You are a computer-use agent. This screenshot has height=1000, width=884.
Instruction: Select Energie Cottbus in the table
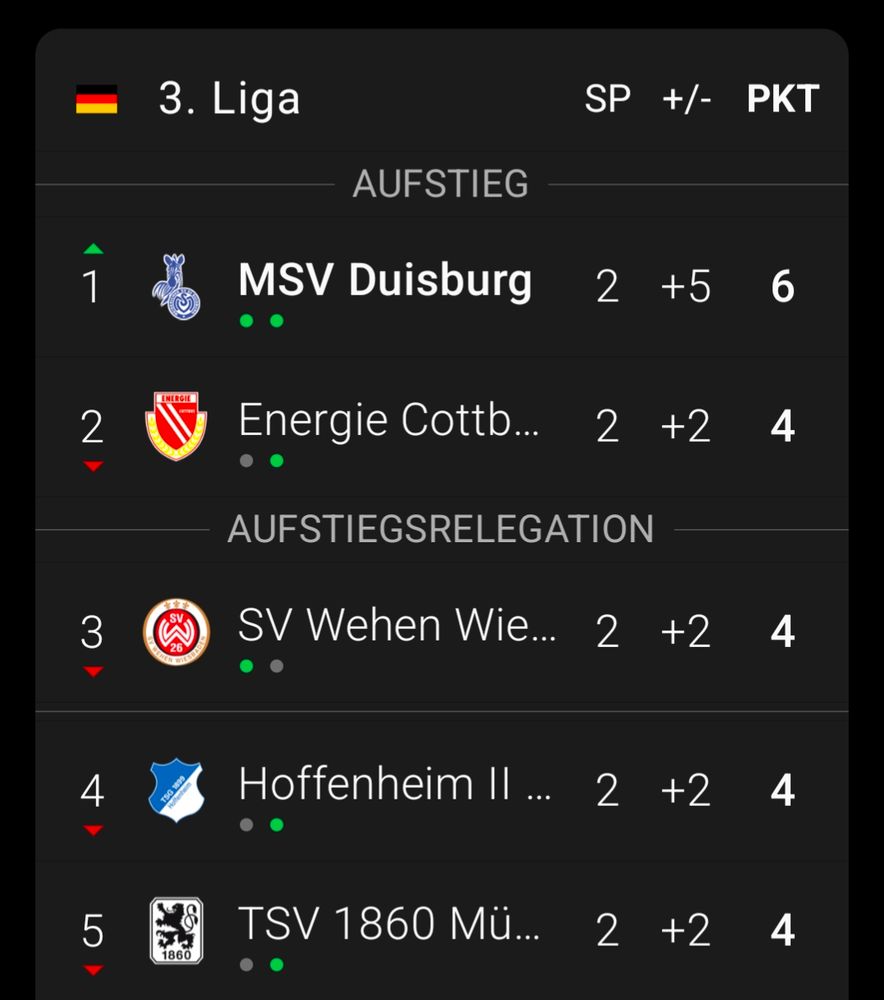pos(389,424)
